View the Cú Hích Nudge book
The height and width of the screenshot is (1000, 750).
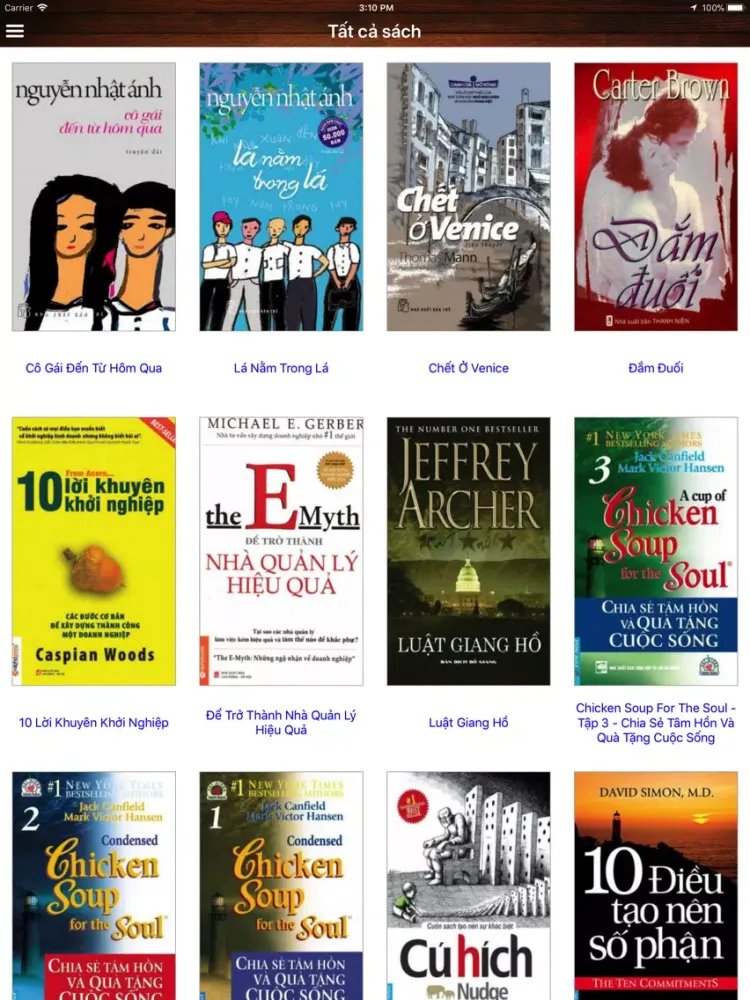click(468, 885)
